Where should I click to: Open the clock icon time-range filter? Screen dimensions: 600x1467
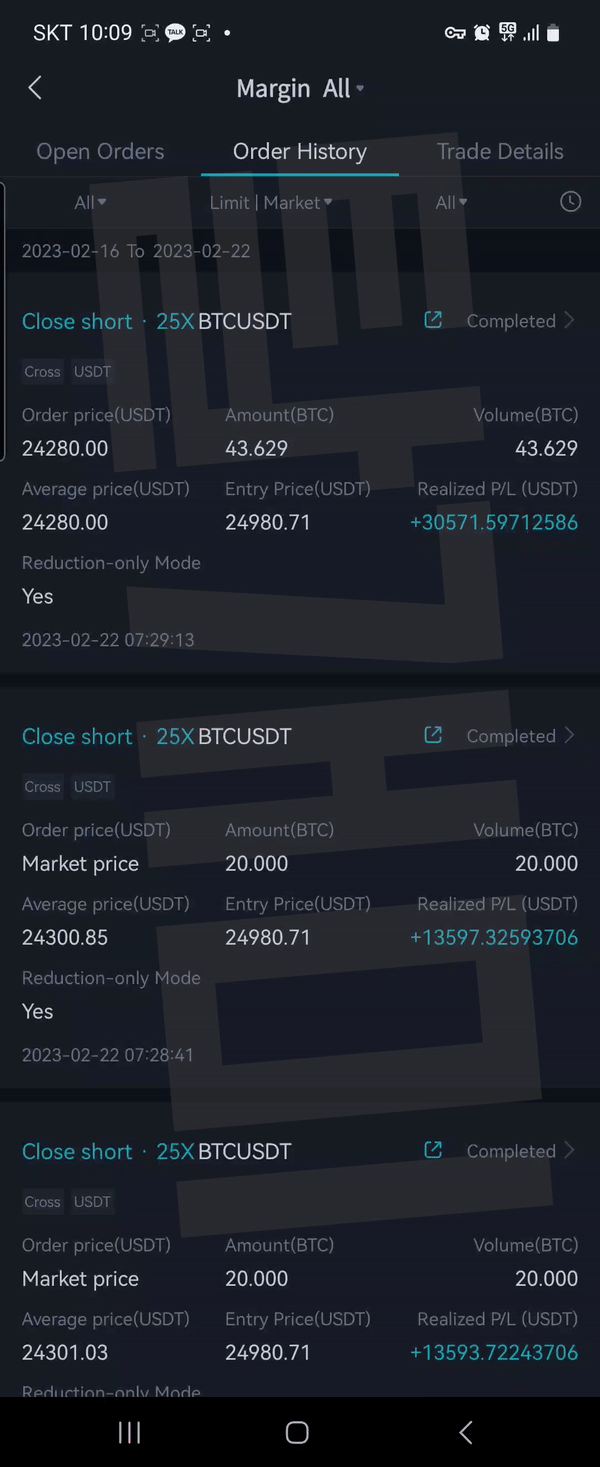[x=570, y=202]
